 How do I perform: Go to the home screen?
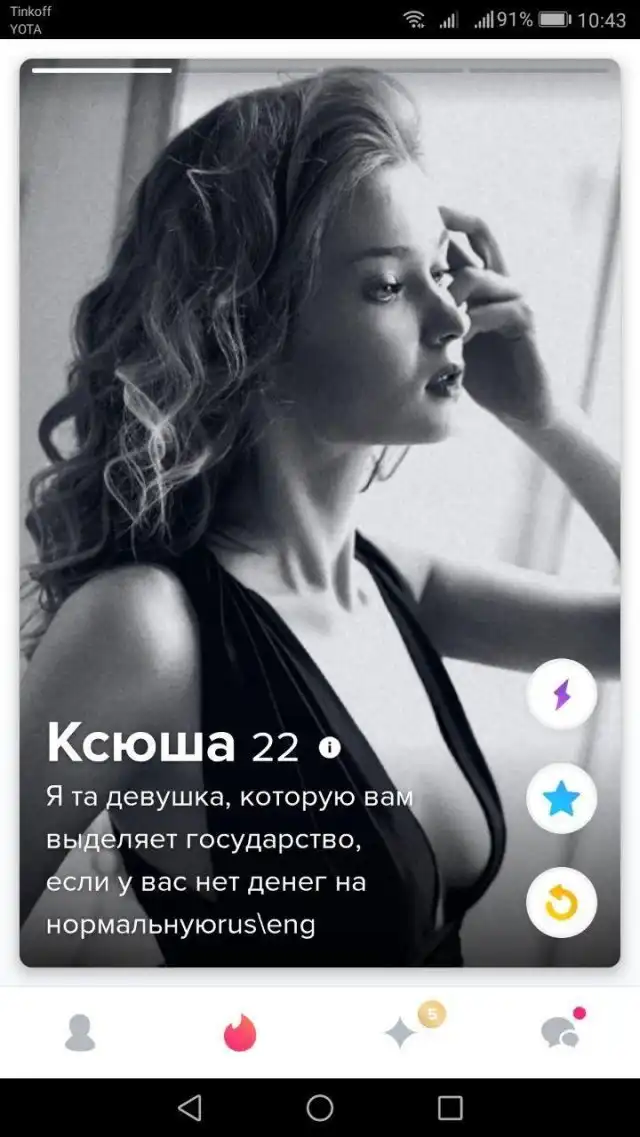[x=320, y=1107]
